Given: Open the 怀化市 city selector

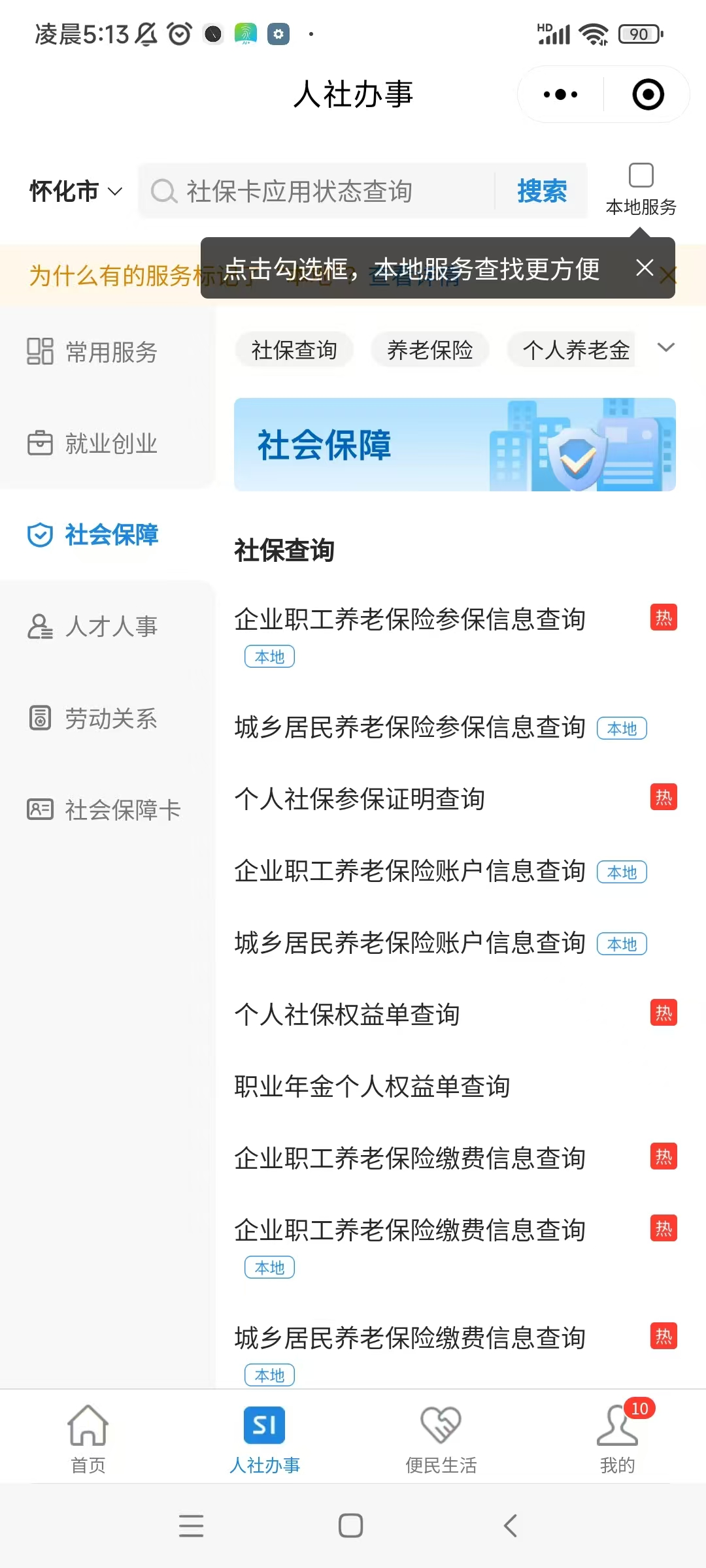Looking at the screenshot, I should point(75,191).
